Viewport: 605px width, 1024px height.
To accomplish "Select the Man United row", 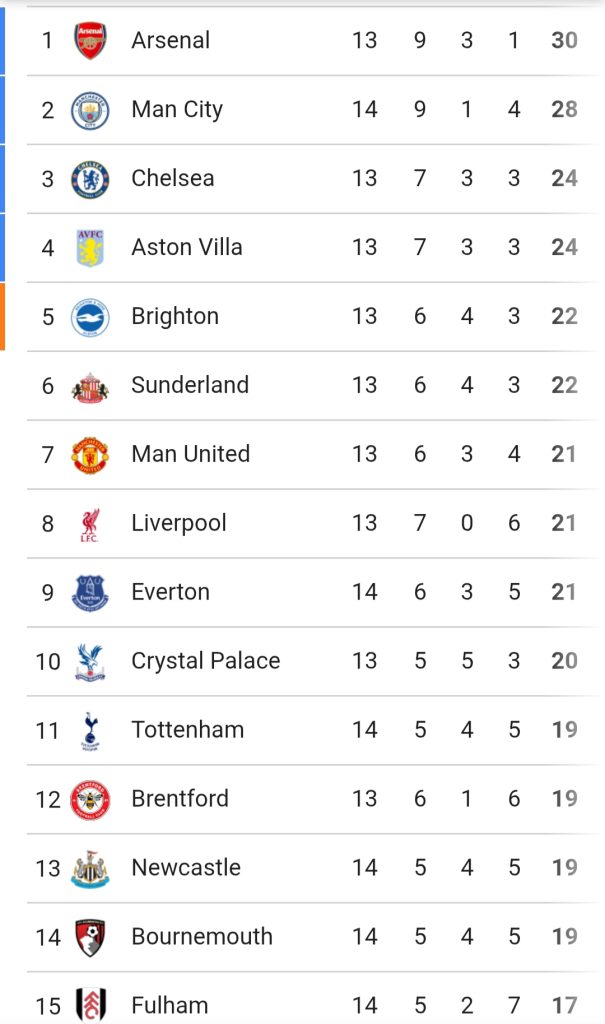I will 191,455.
